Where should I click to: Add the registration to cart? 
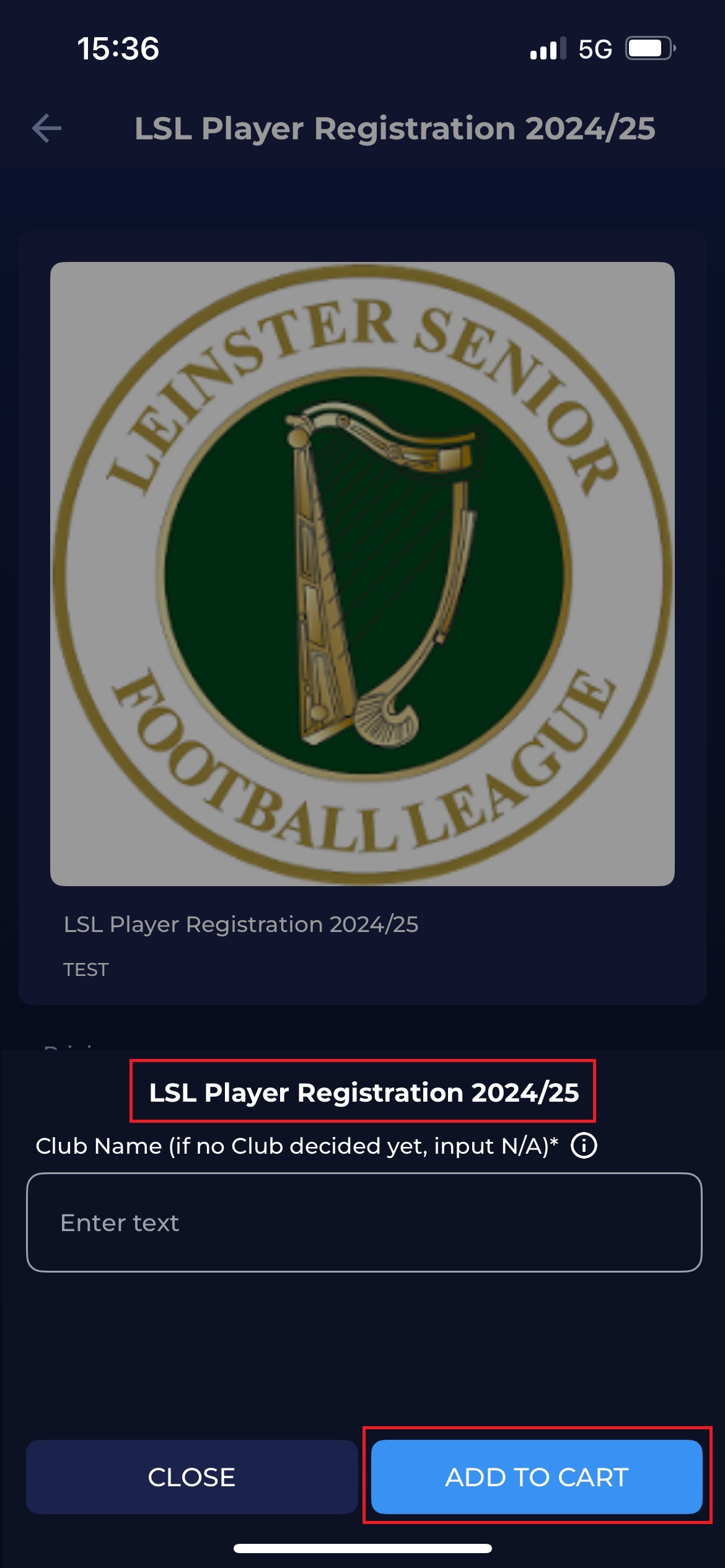537,1477
